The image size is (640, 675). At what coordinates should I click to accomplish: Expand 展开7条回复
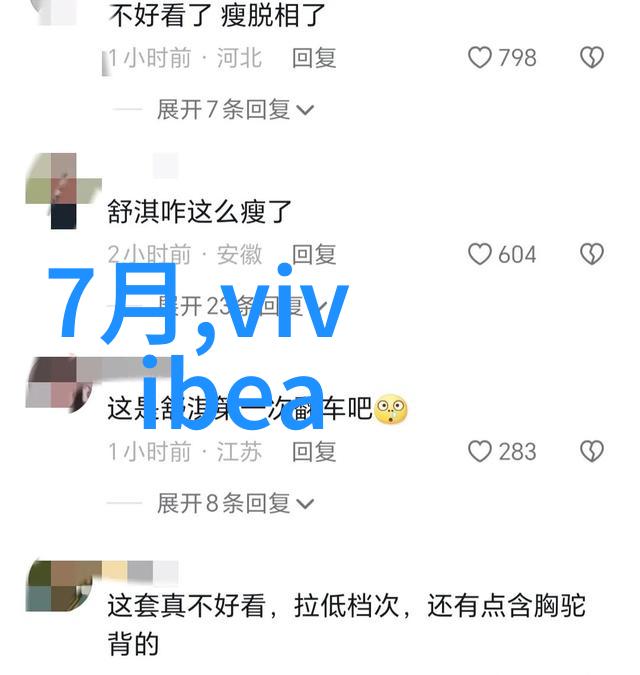tap(235, 109)
